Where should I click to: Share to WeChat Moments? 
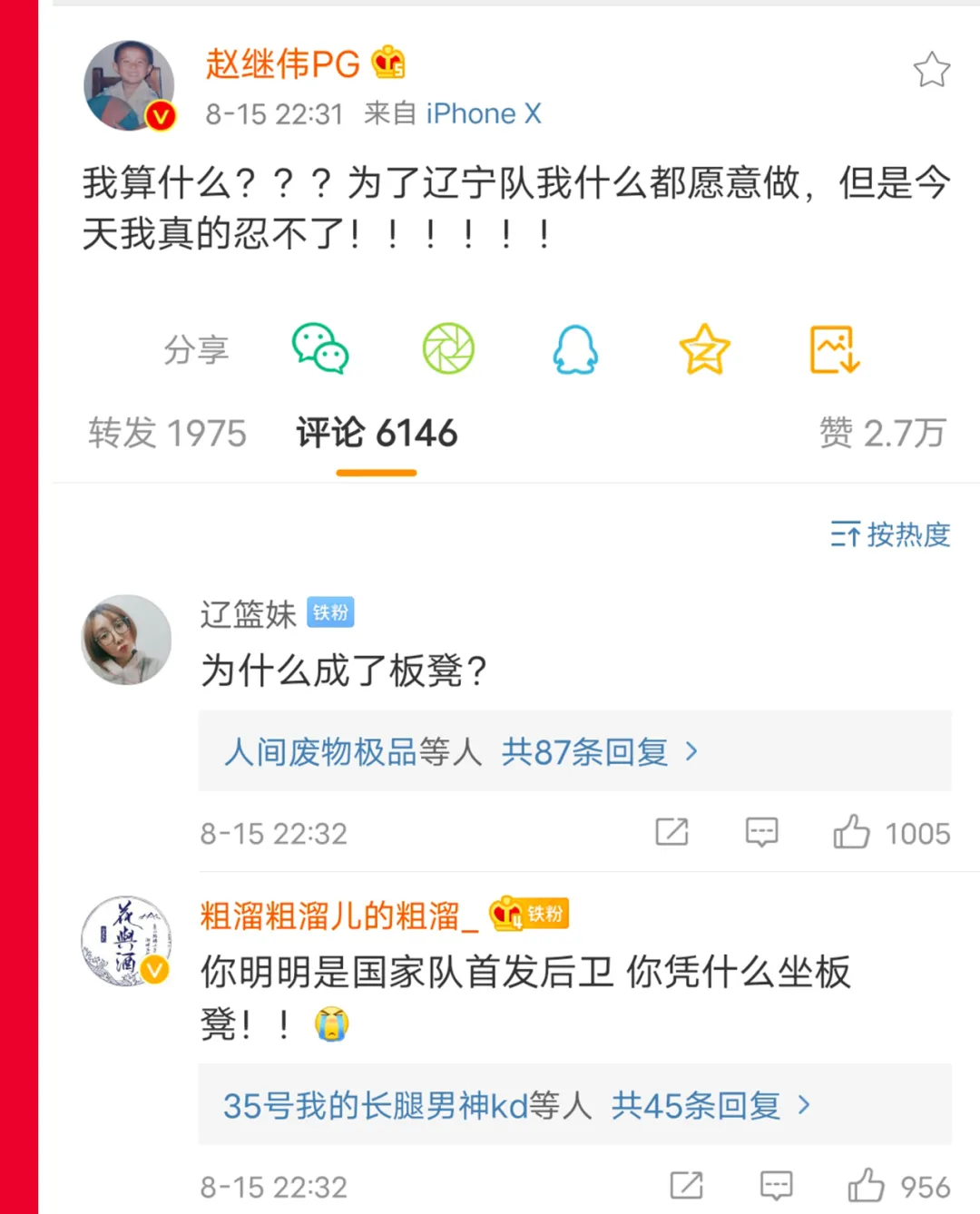click(x=448, y=349)
